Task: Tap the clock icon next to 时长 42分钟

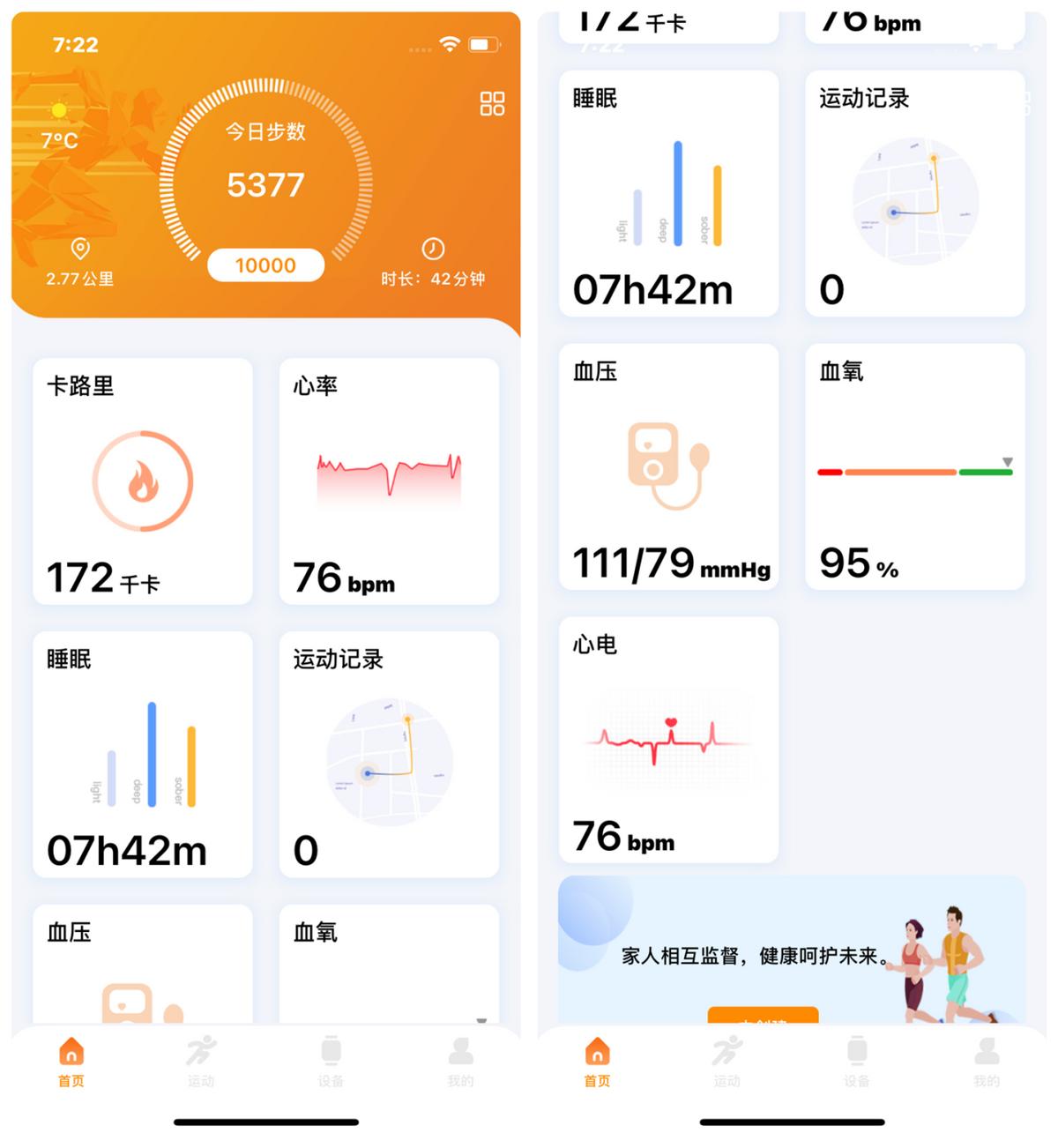Action: click(x=433, y=250)
